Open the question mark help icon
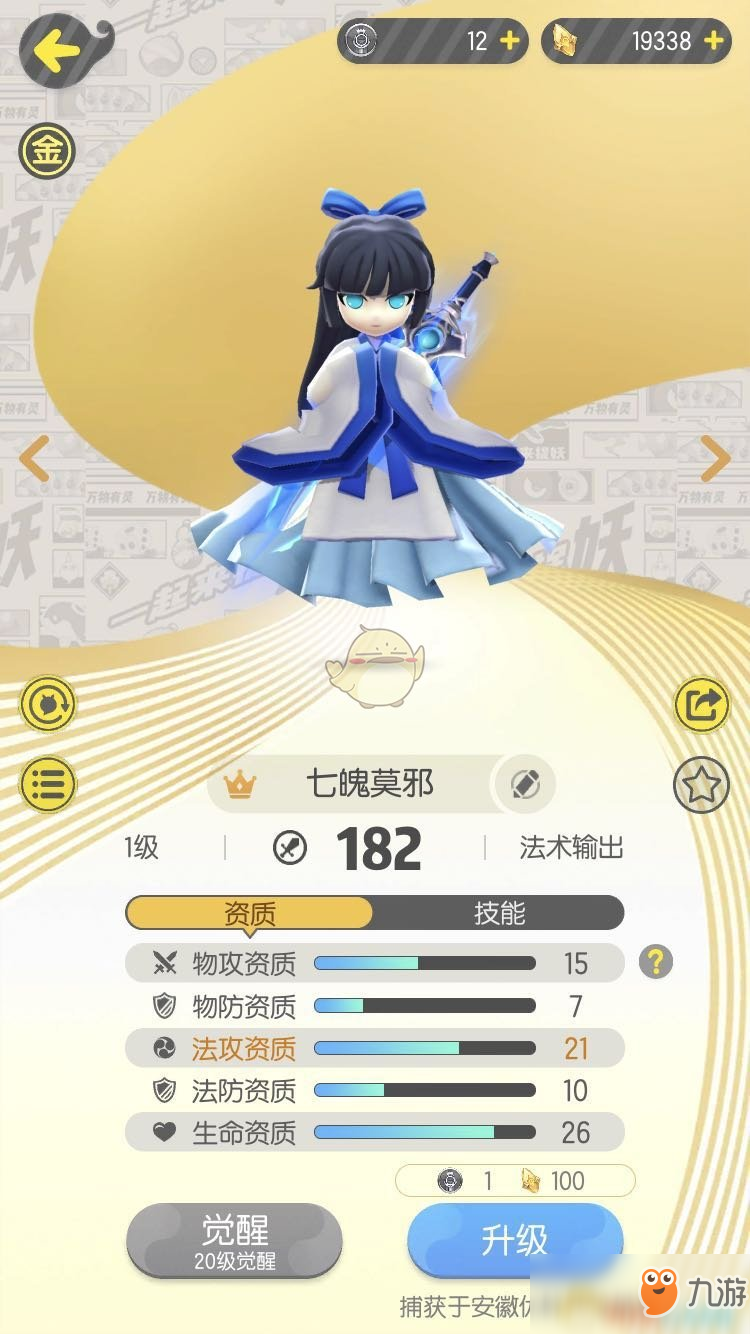This screenshot has width=750, height=1334. tap(656, 962)
